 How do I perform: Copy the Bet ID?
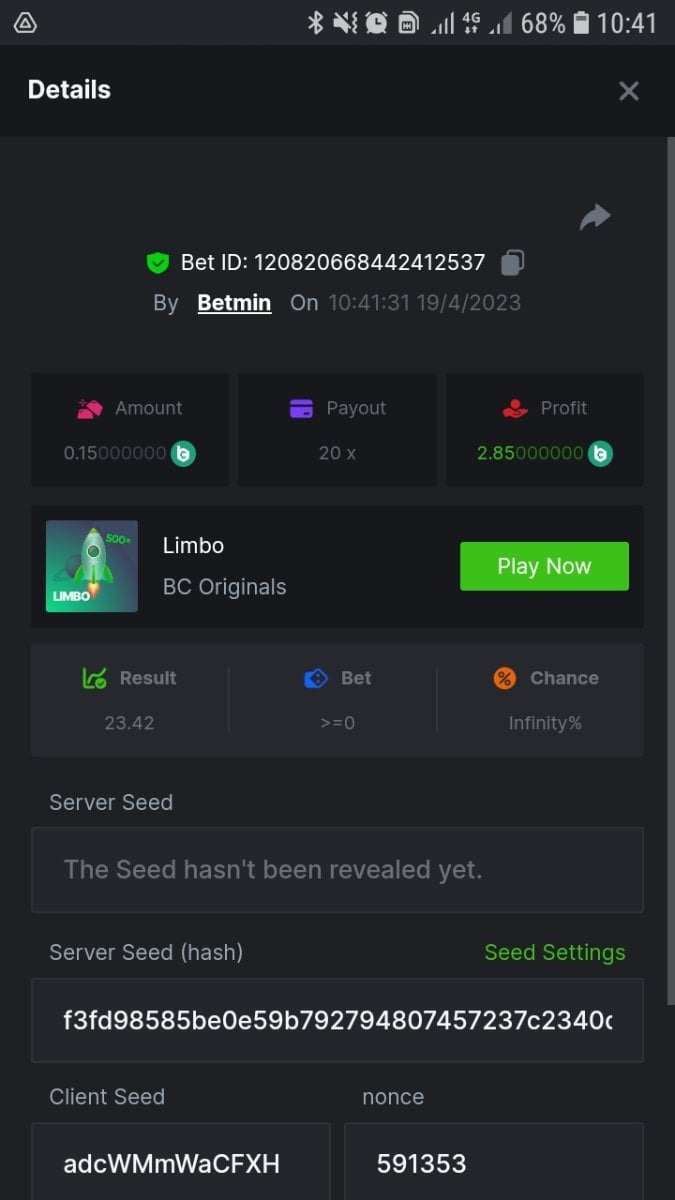[x=512, y=263]
